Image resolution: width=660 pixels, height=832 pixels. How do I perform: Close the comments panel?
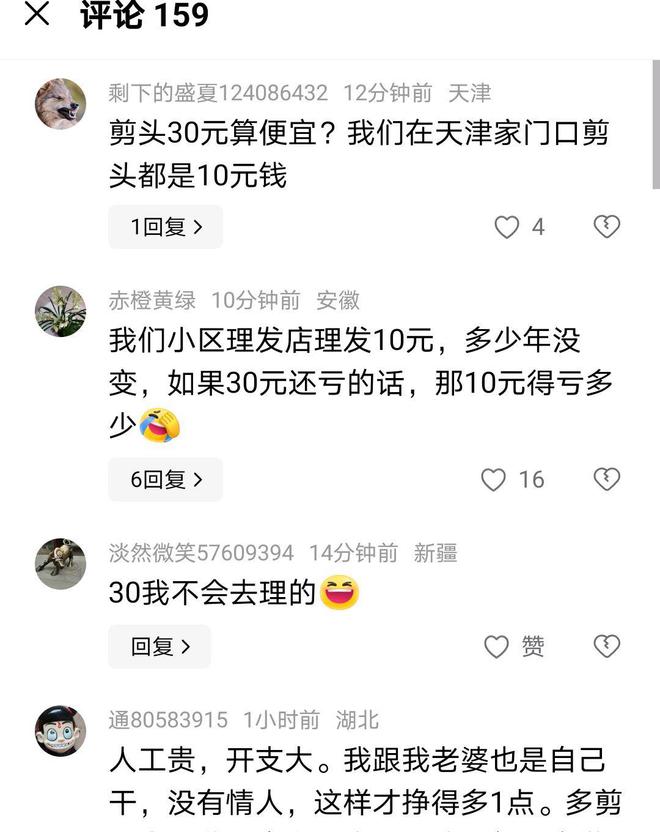coord(37,15)
